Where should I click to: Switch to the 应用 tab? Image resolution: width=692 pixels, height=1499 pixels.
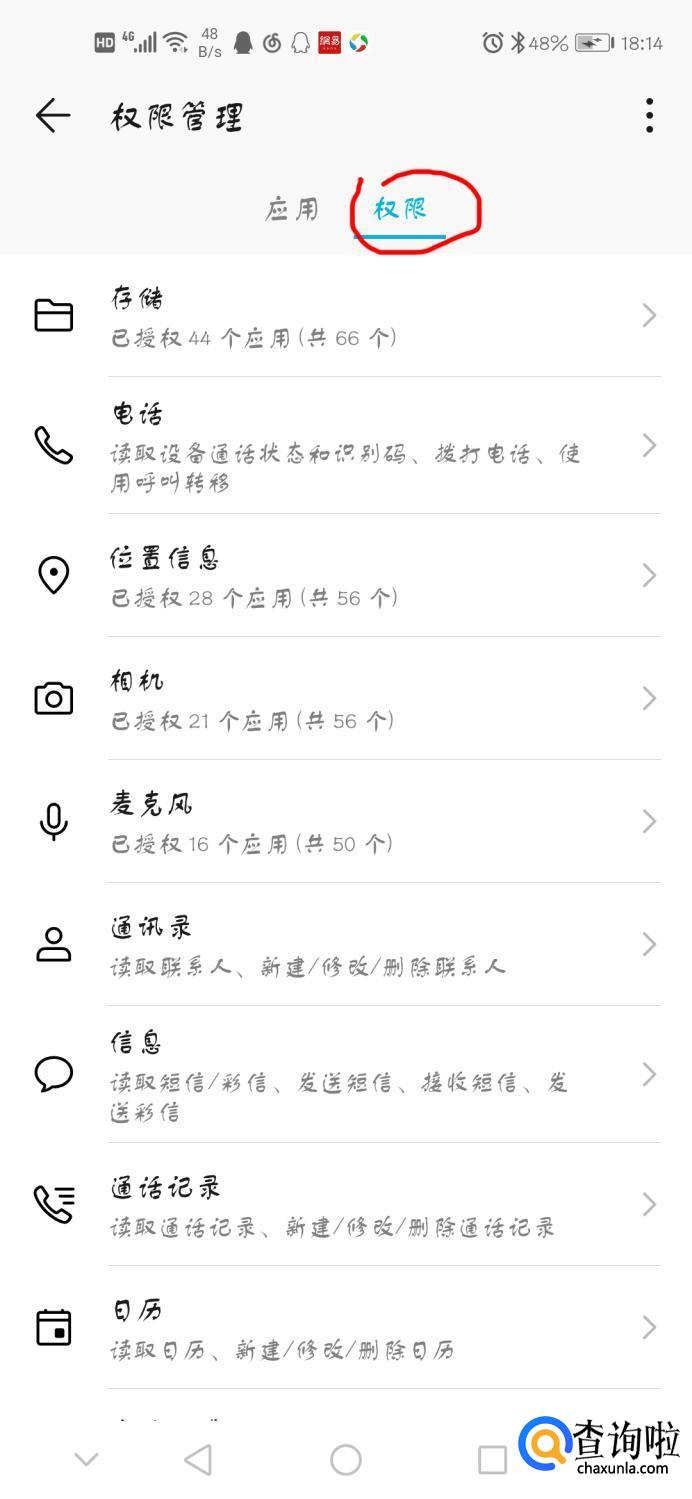pos(292,209)
